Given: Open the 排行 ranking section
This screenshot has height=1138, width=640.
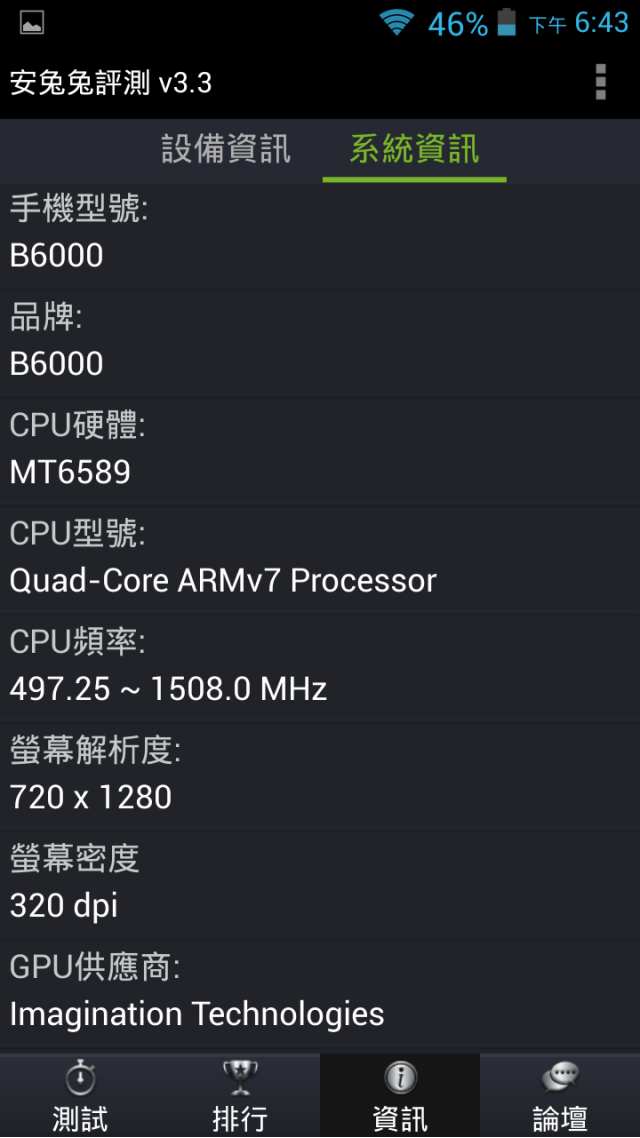Looking at the screenshot, I should [x=239, y=1094].
